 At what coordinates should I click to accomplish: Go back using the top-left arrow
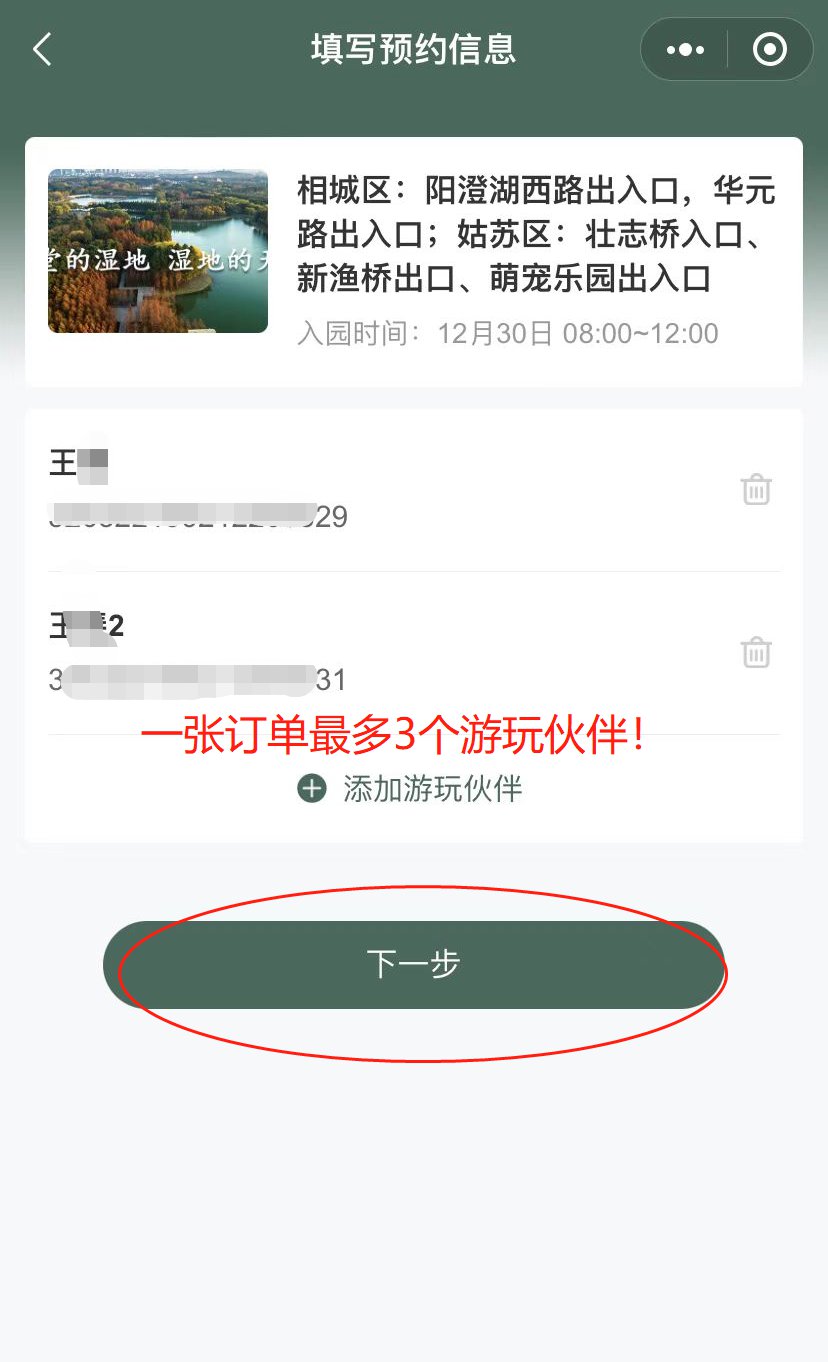42,49
